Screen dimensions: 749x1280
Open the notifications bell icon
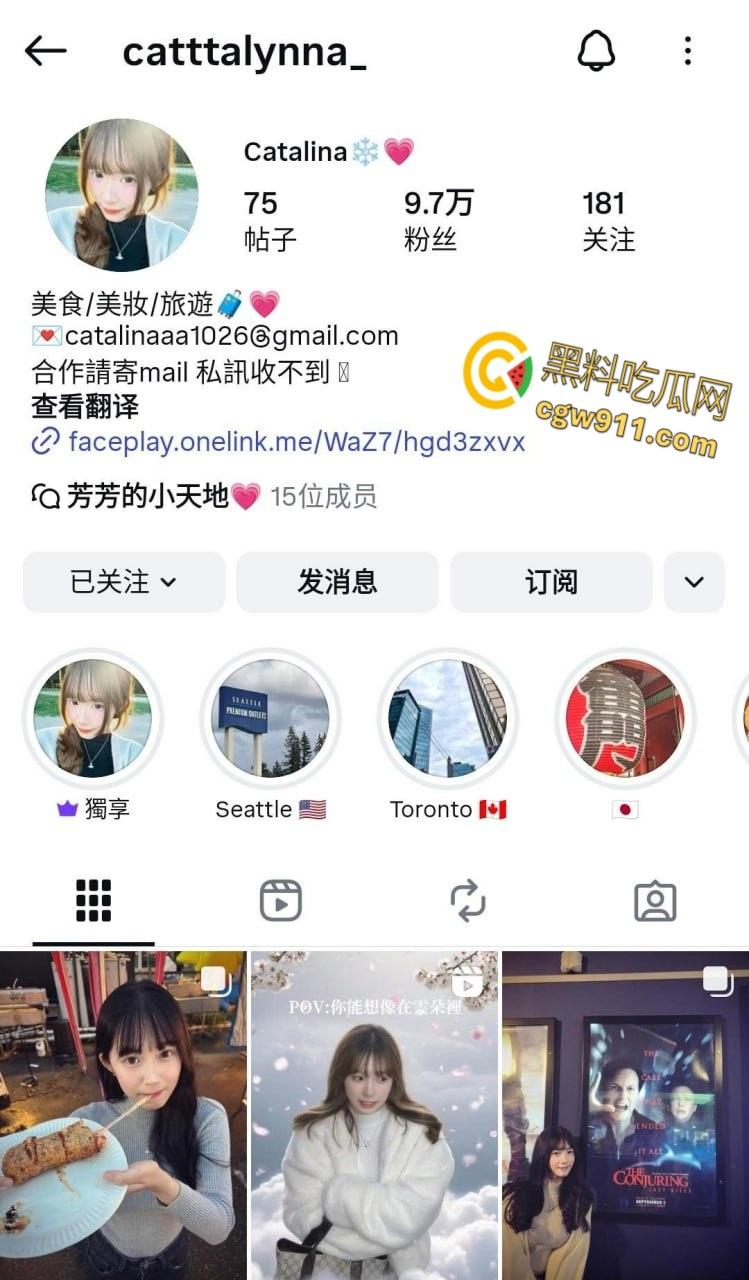point(596,50)
